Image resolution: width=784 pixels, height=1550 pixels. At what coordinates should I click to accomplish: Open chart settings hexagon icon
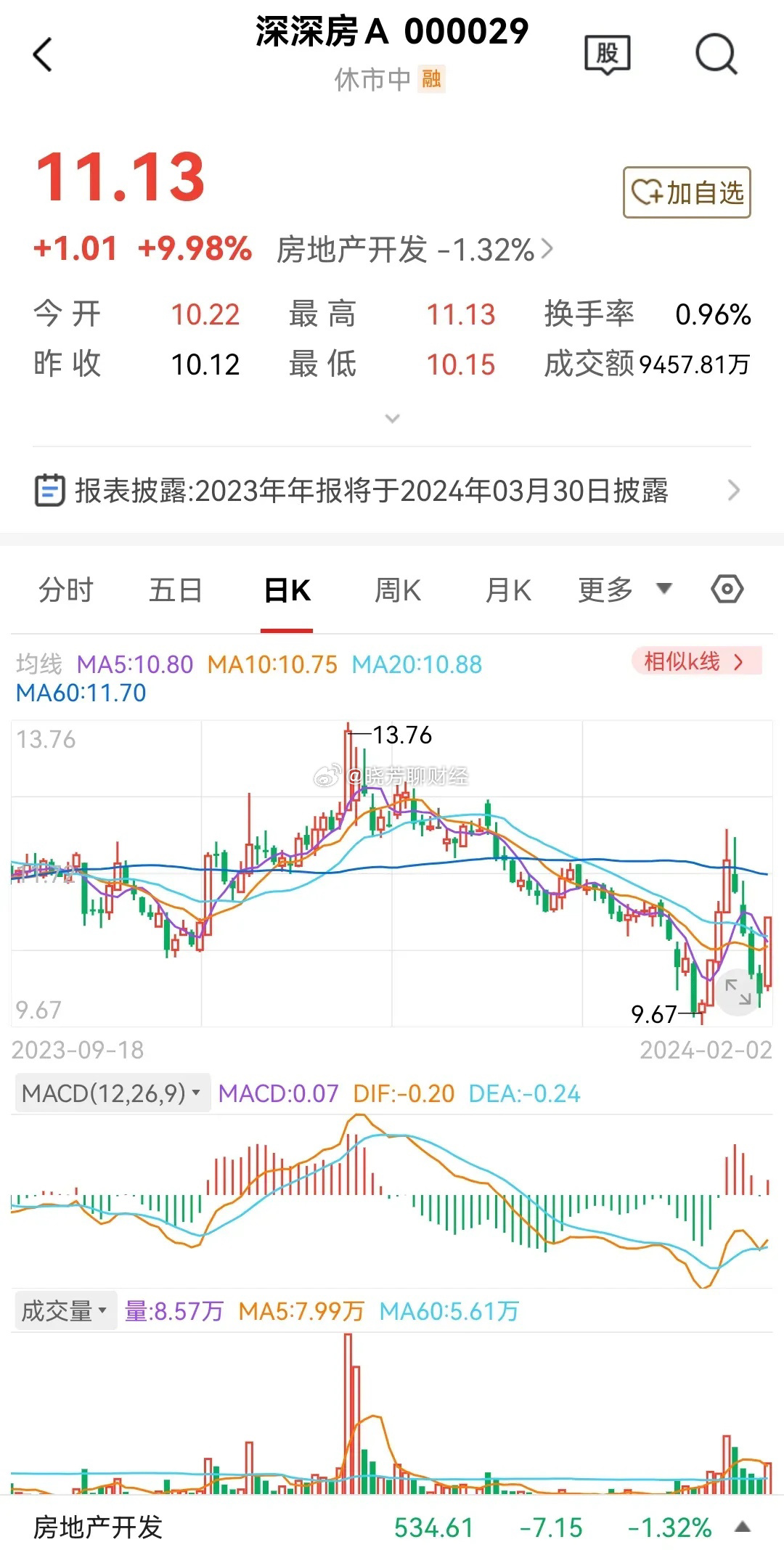click(727, 589)
